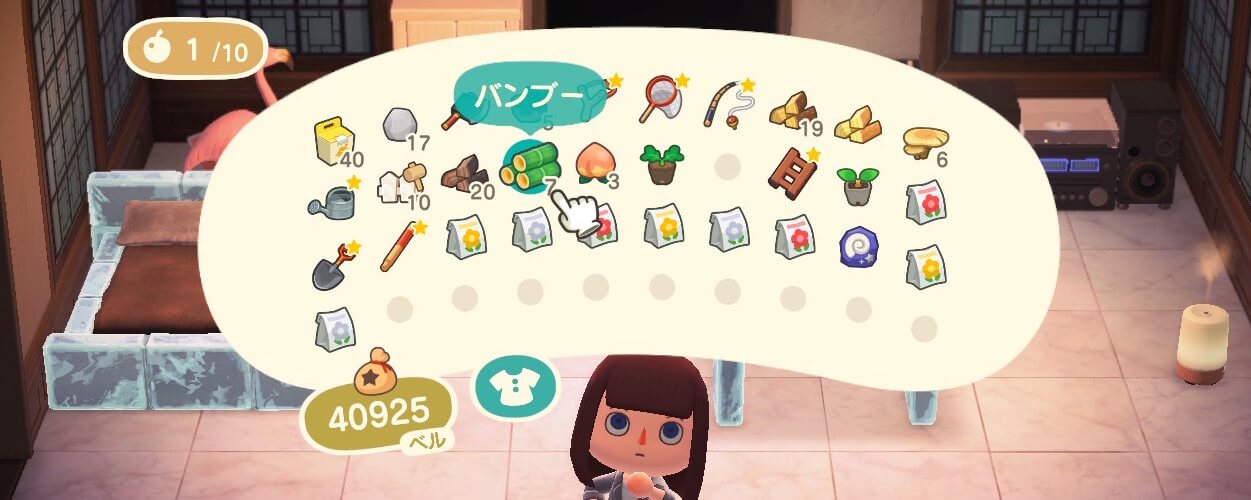Select the hardwood stack of 20
The height and width of the screenshot is (500, 1251).
pos(464,173)
